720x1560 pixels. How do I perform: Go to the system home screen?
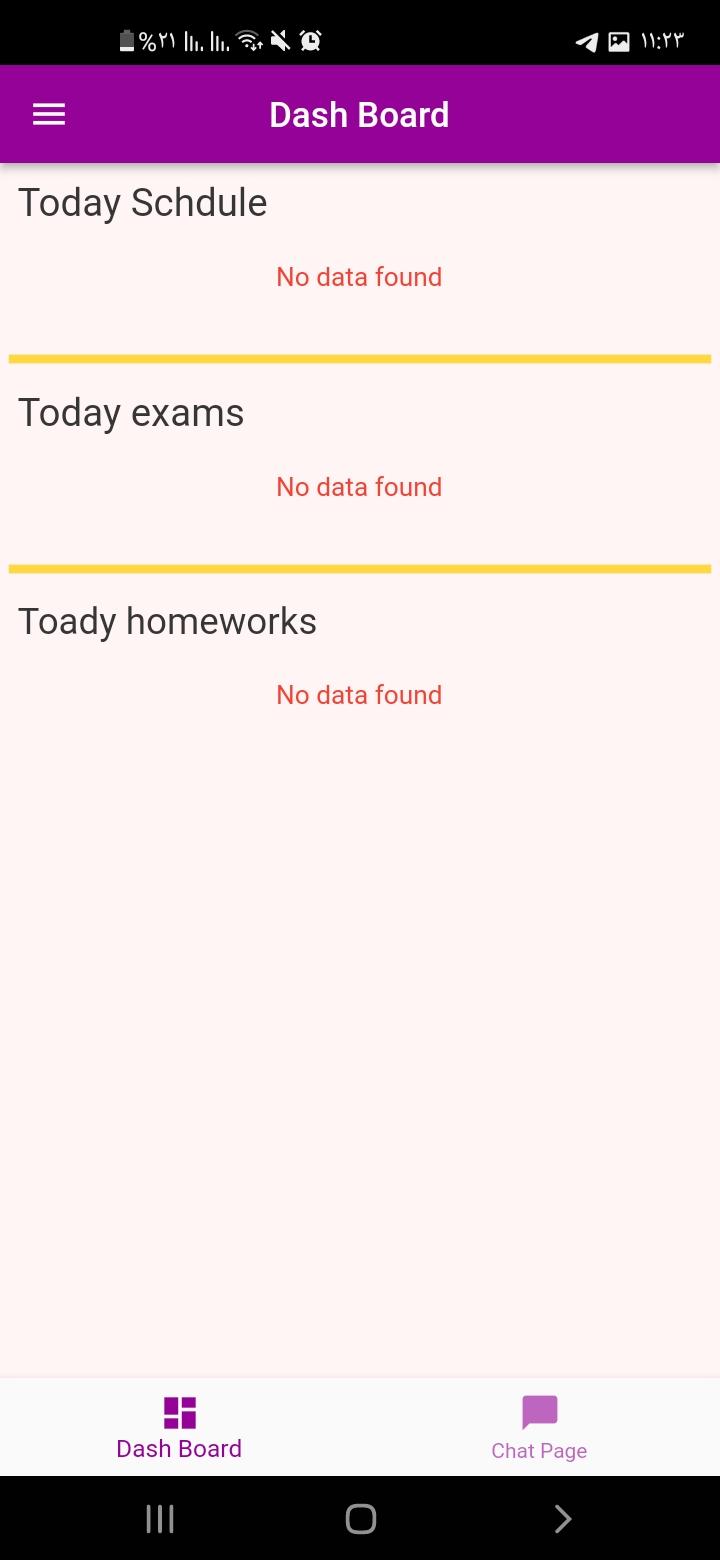click(360, 1519)
